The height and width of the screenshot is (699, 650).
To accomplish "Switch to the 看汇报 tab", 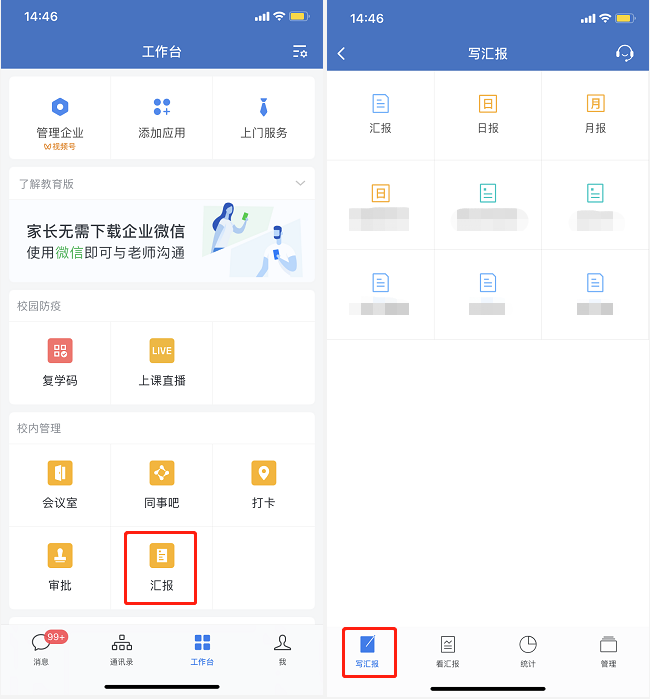I will coord(448,651).
